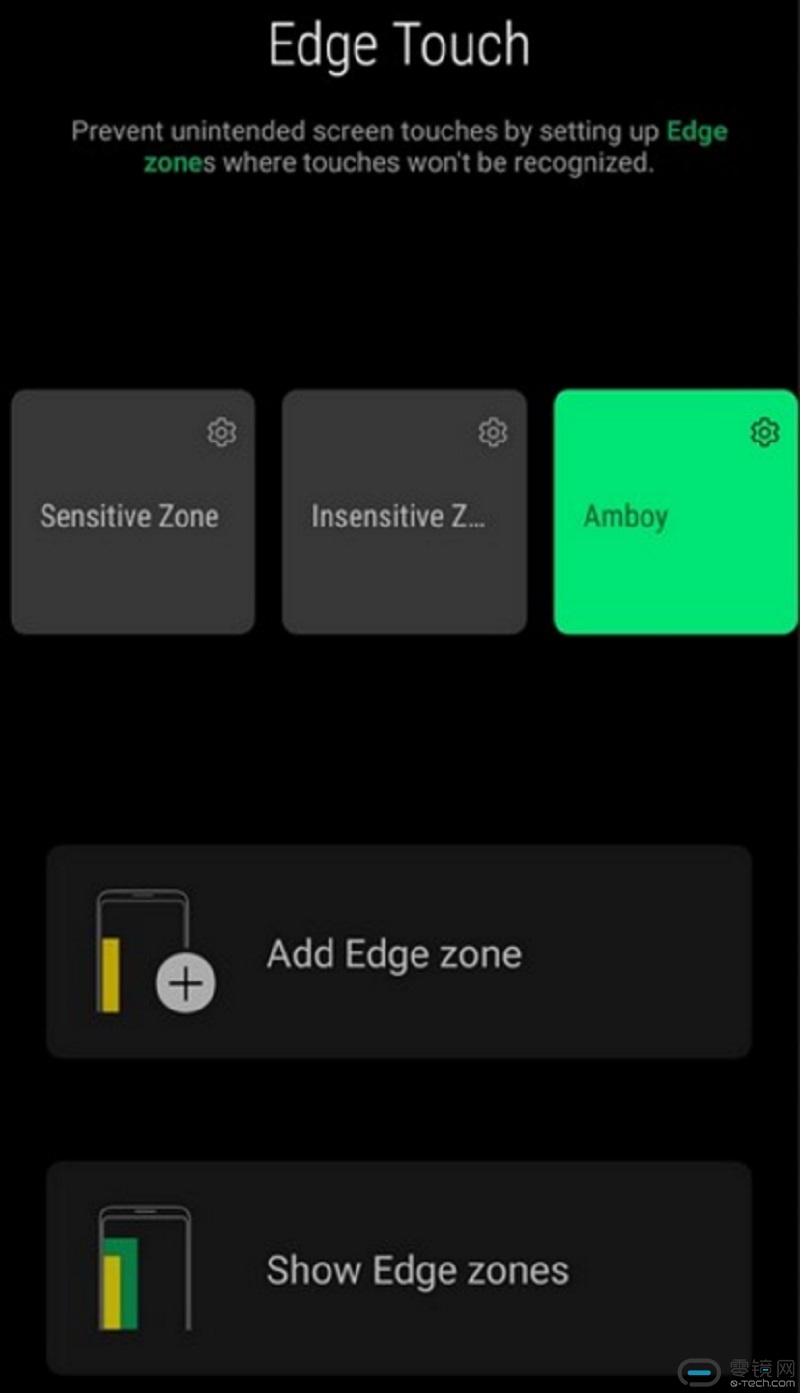Tap Add Edge zone

[399, 952]
